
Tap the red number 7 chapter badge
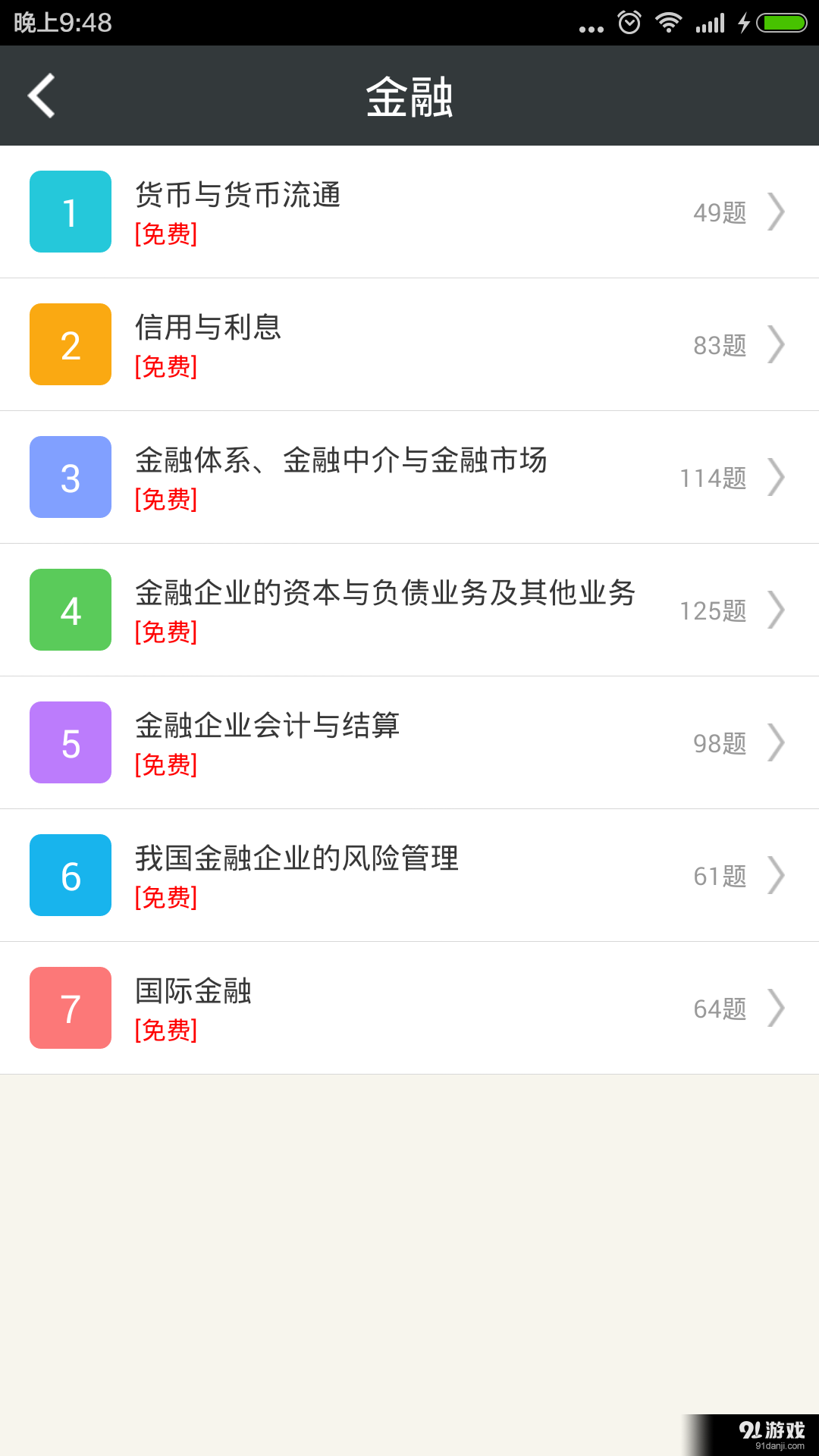pyautogui.click(x=70, y=1008)
